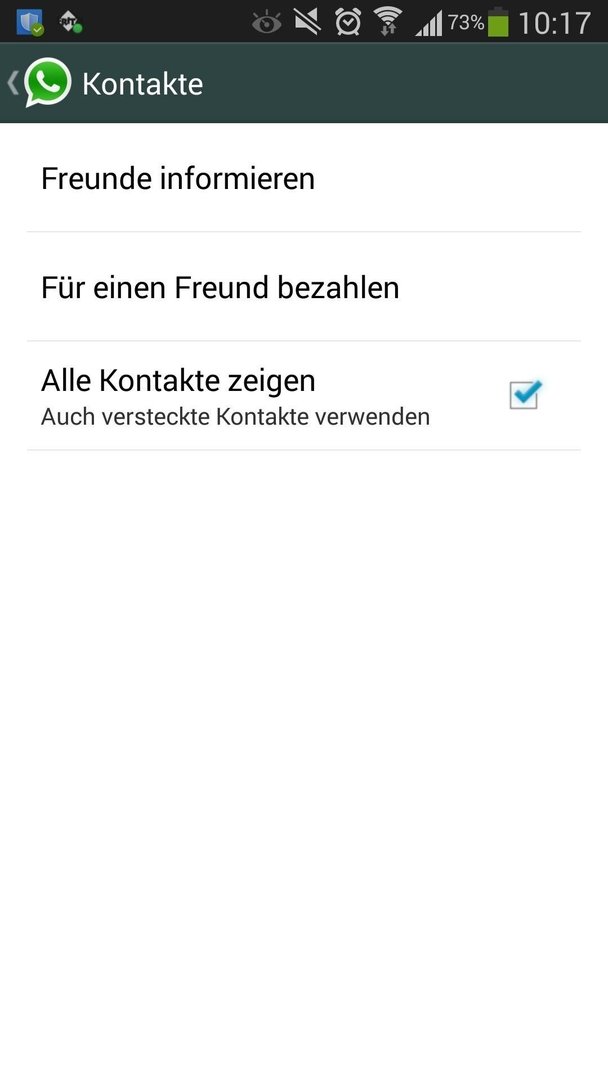
Task: Open Freunde informieren
Action: (304, 178)
